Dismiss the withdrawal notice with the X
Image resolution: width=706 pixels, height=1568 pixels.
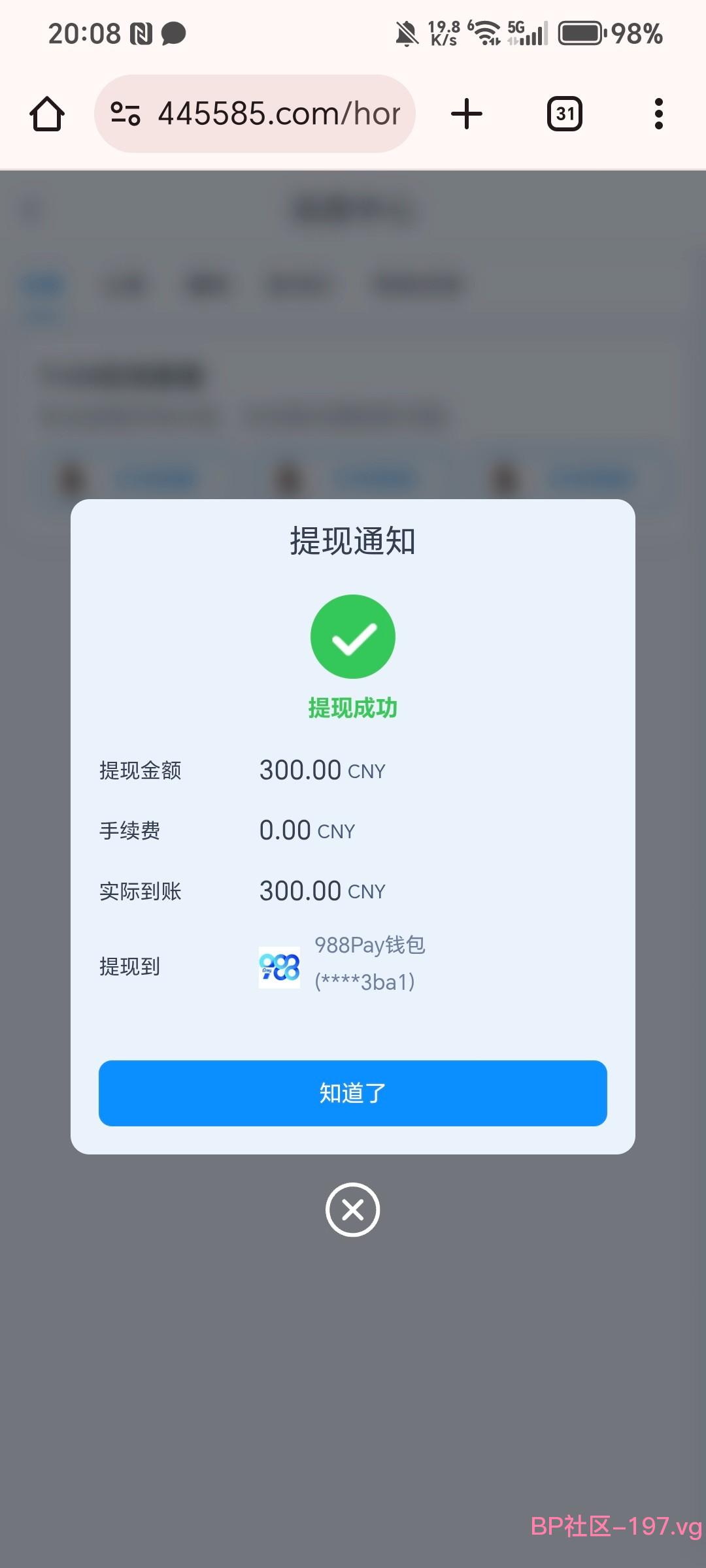[353, 1210]
